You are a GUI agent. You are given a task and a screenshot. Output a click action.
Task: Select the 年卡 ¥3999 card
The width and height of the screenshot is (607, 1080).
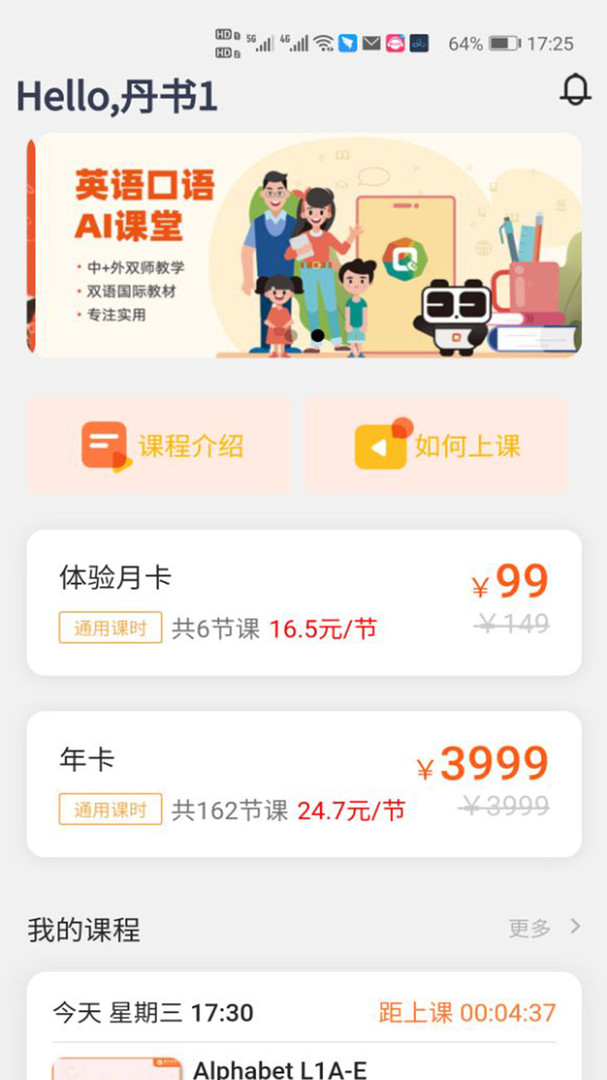[x=303, y=784]
